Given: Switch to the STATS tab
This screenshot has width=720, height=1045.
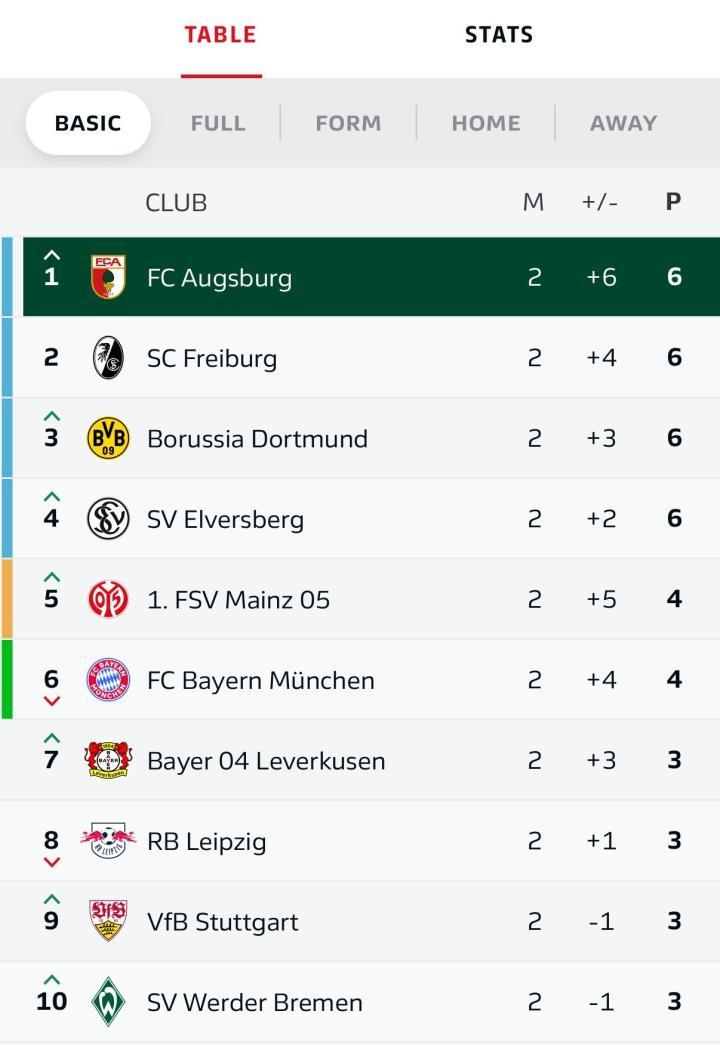Looking at the screenshot, I should click(499, 35).
